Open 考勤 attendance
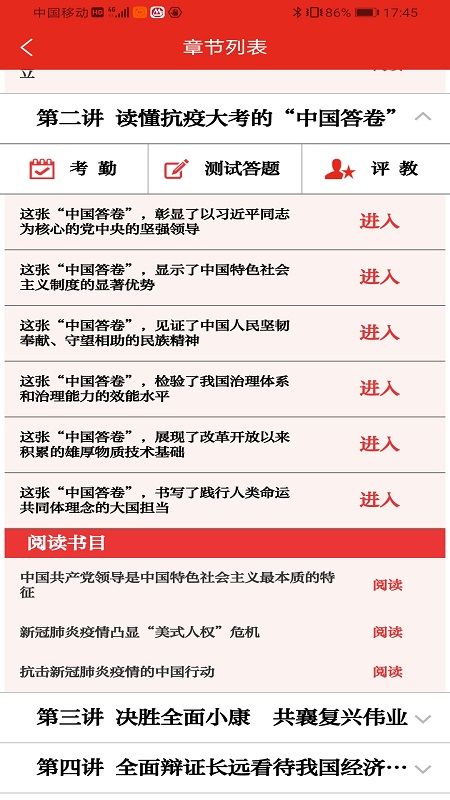 click(74, 169)
